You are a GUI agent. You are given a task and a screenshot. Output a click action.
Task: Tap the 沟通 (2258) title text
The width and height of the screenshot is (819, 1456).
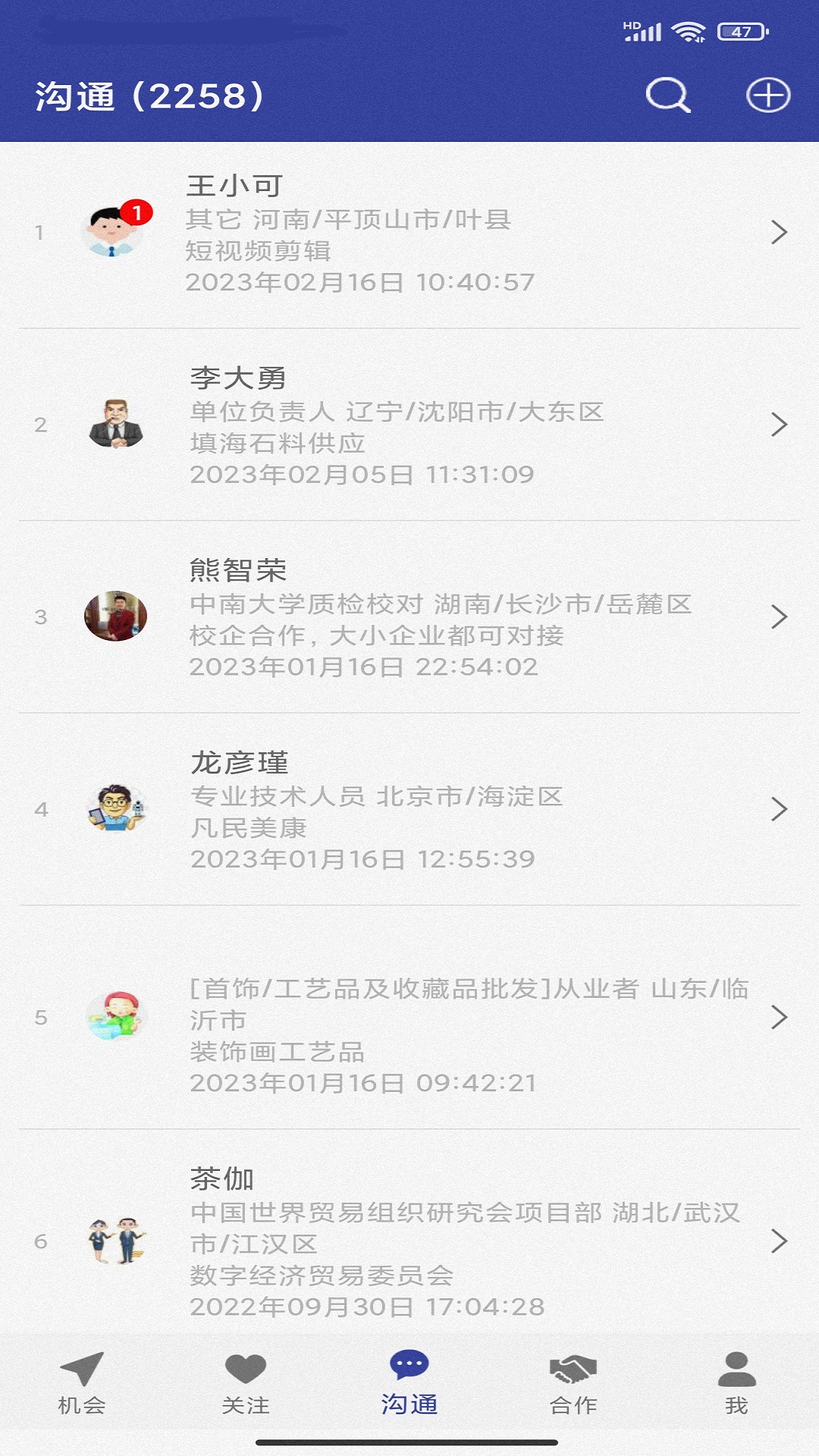click(149, 96)
